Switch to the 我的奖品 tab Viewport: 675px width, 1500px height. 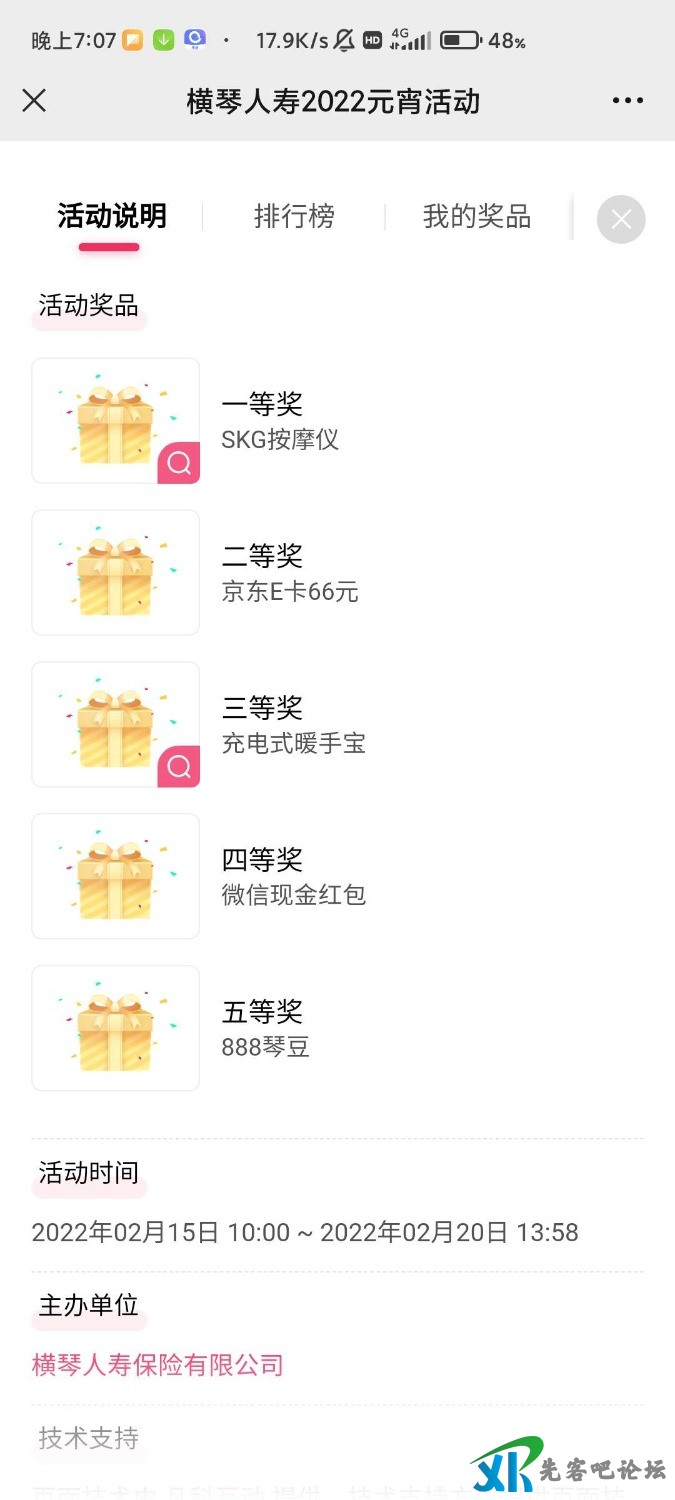point(476,217)
